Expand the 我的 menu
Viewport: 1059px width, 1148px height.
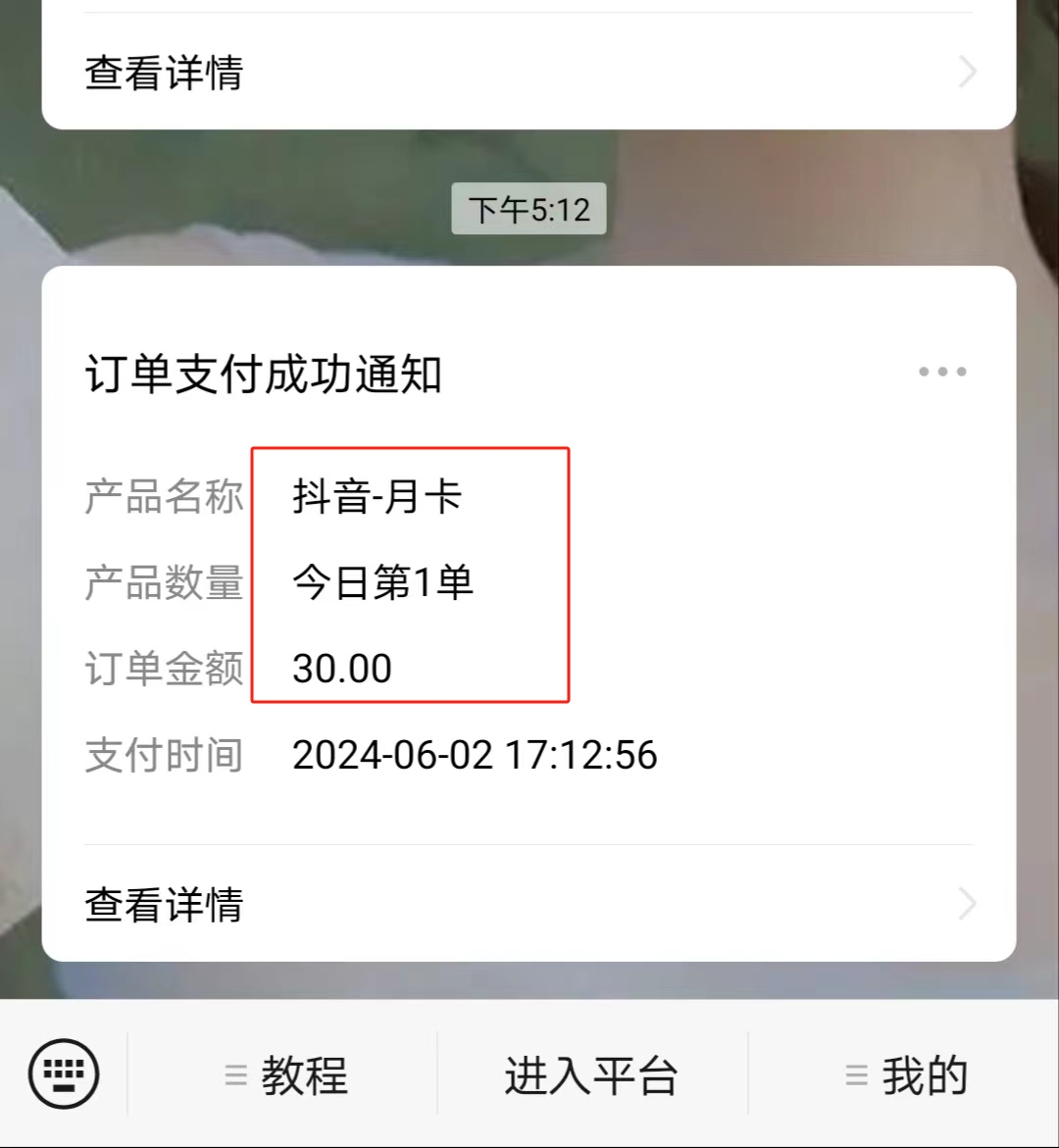[x=904, y=1075]
